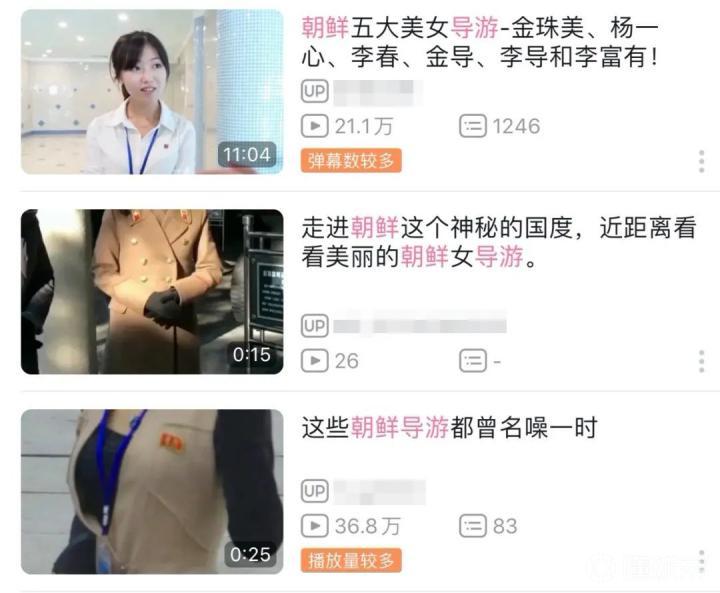The width and height of the screenshot is (720, 593).
Task: Open the 11:04 video about five Korean guides
Action: pyautogui.click(x=152, y=92)
